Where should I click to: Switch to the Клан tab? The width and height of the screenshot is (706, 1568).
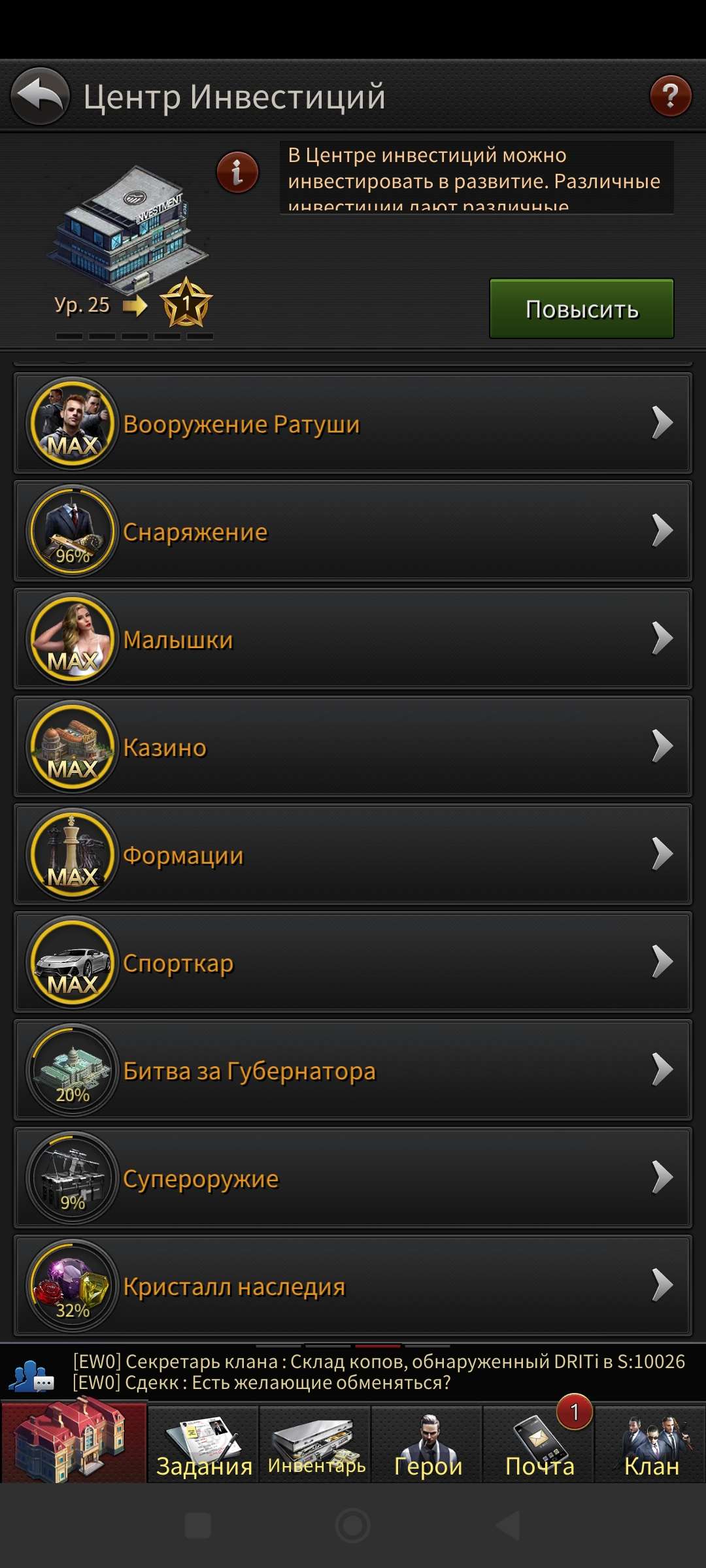coord(651,1445)
